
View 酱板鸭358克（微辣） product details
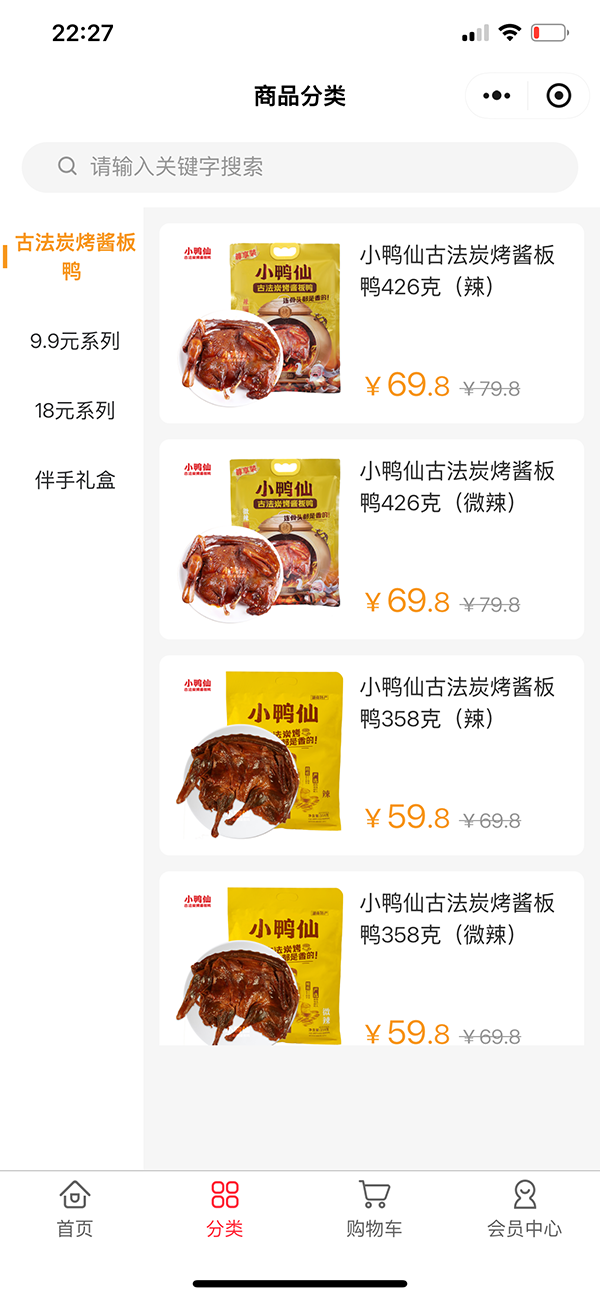coord(371,960)
